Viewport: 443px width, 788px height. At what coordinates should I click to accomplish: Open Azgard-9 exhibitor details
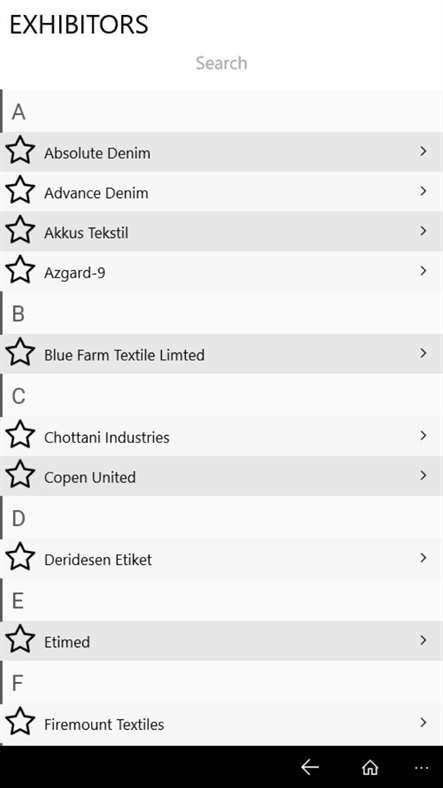[x=222, y=271]
